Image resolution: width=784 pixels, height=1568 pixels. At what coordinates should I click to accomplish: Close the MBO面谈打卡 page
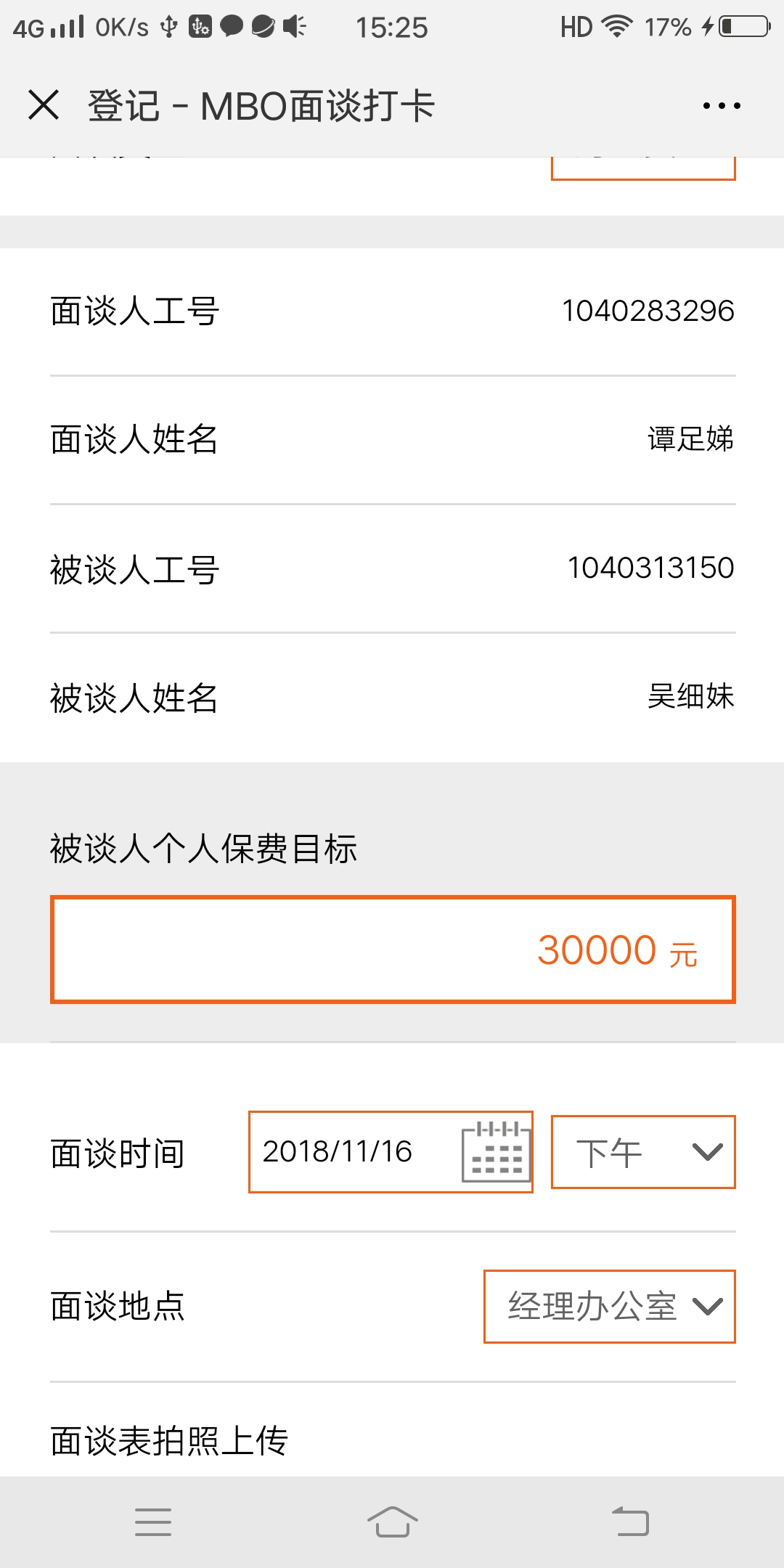44,105
